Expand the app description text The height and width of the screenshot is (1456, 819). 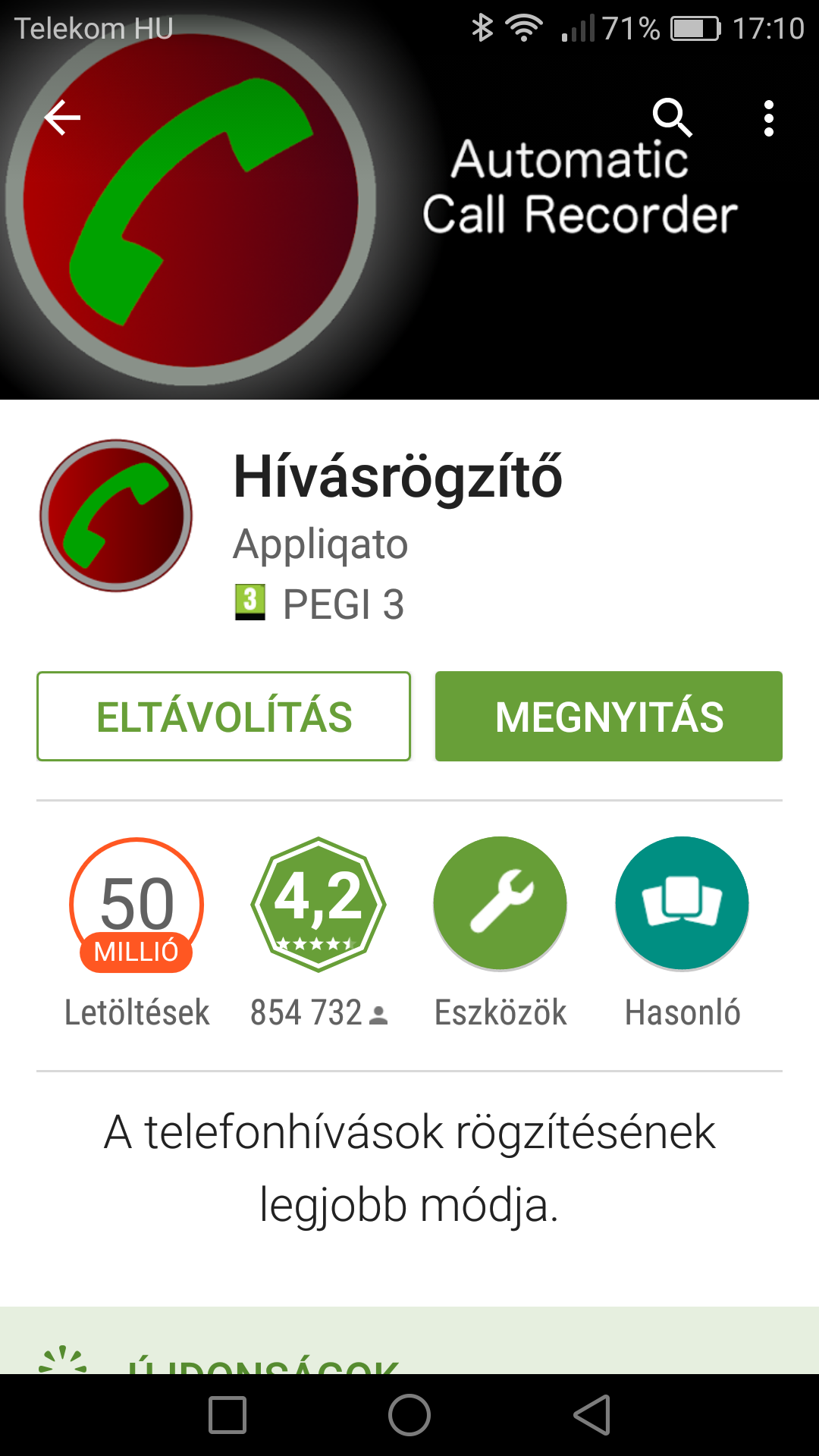pyautogui.click(x=409, y=1168)
